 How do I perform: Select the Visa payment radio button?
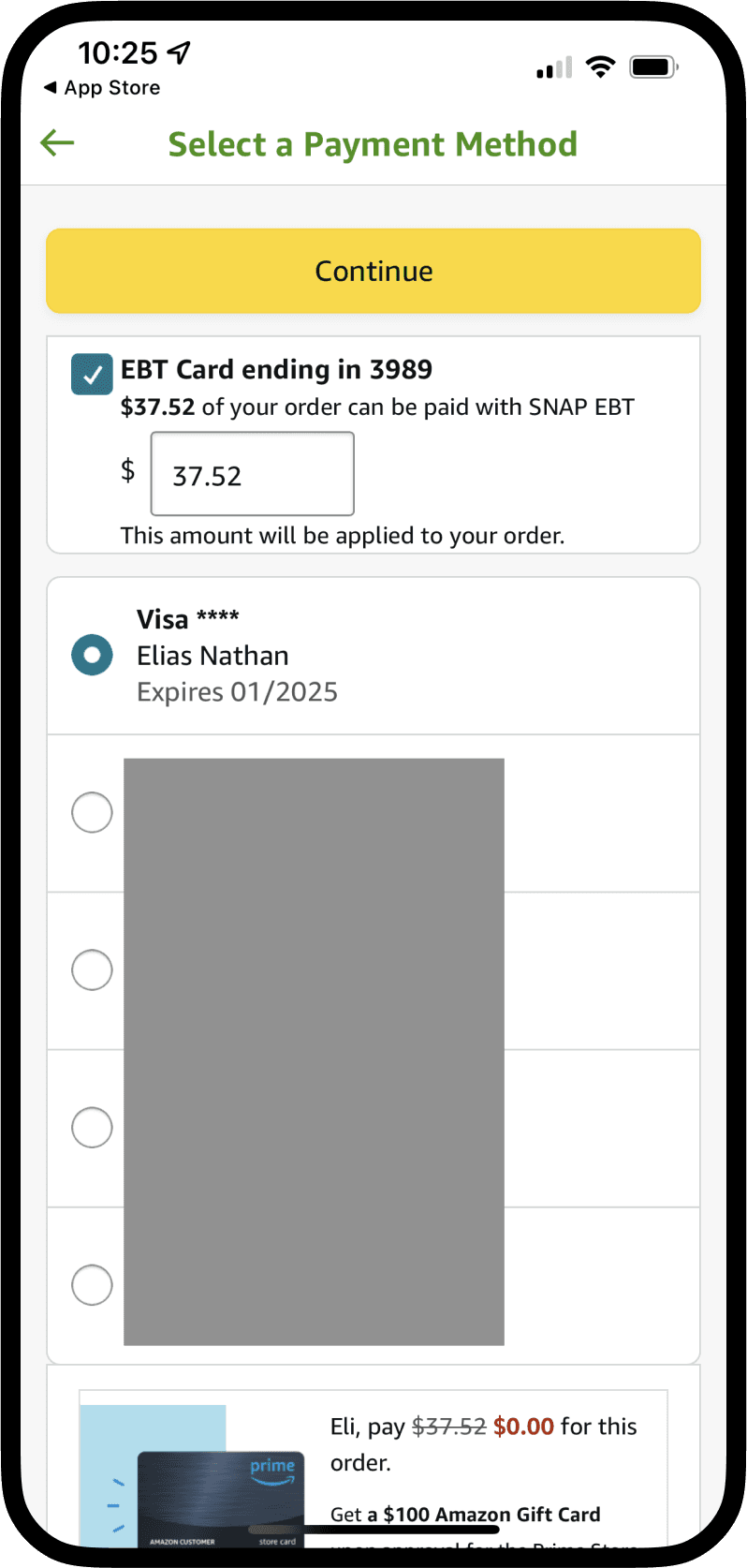[91, 654]
